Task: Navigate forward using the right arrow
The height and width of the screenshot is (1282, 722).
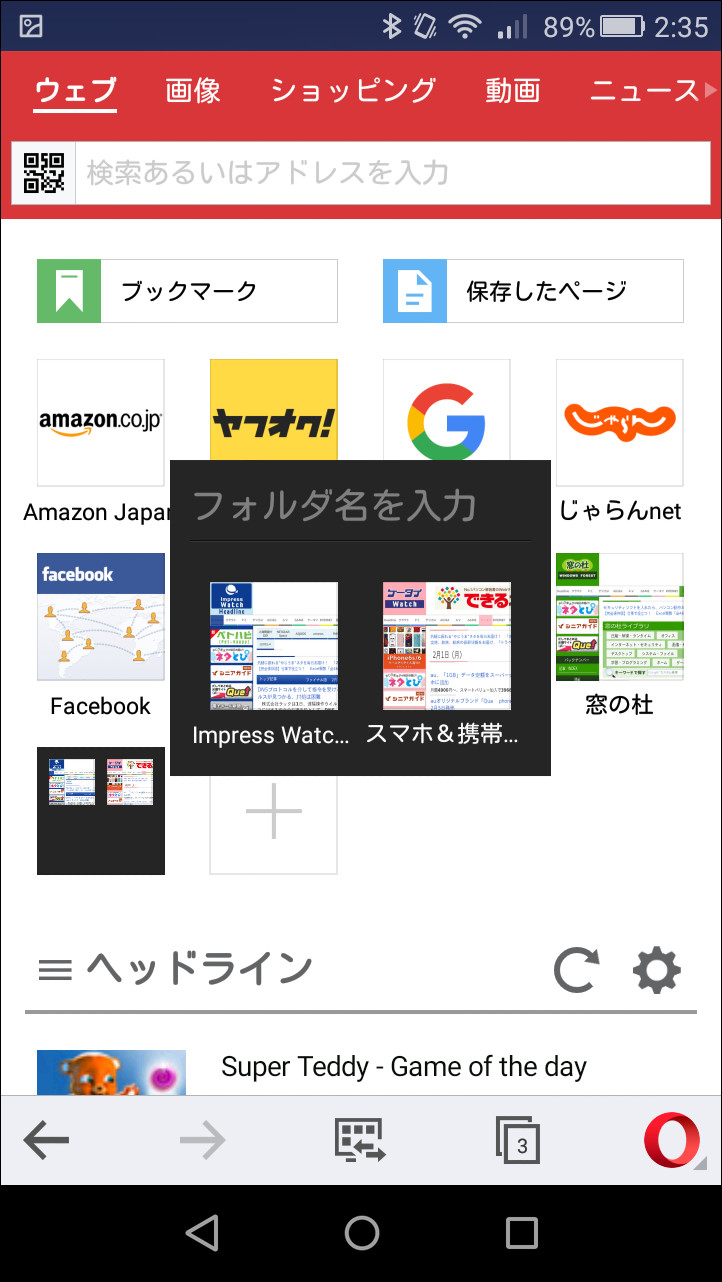Action: pyautogui.click(x=203, y=1138)
